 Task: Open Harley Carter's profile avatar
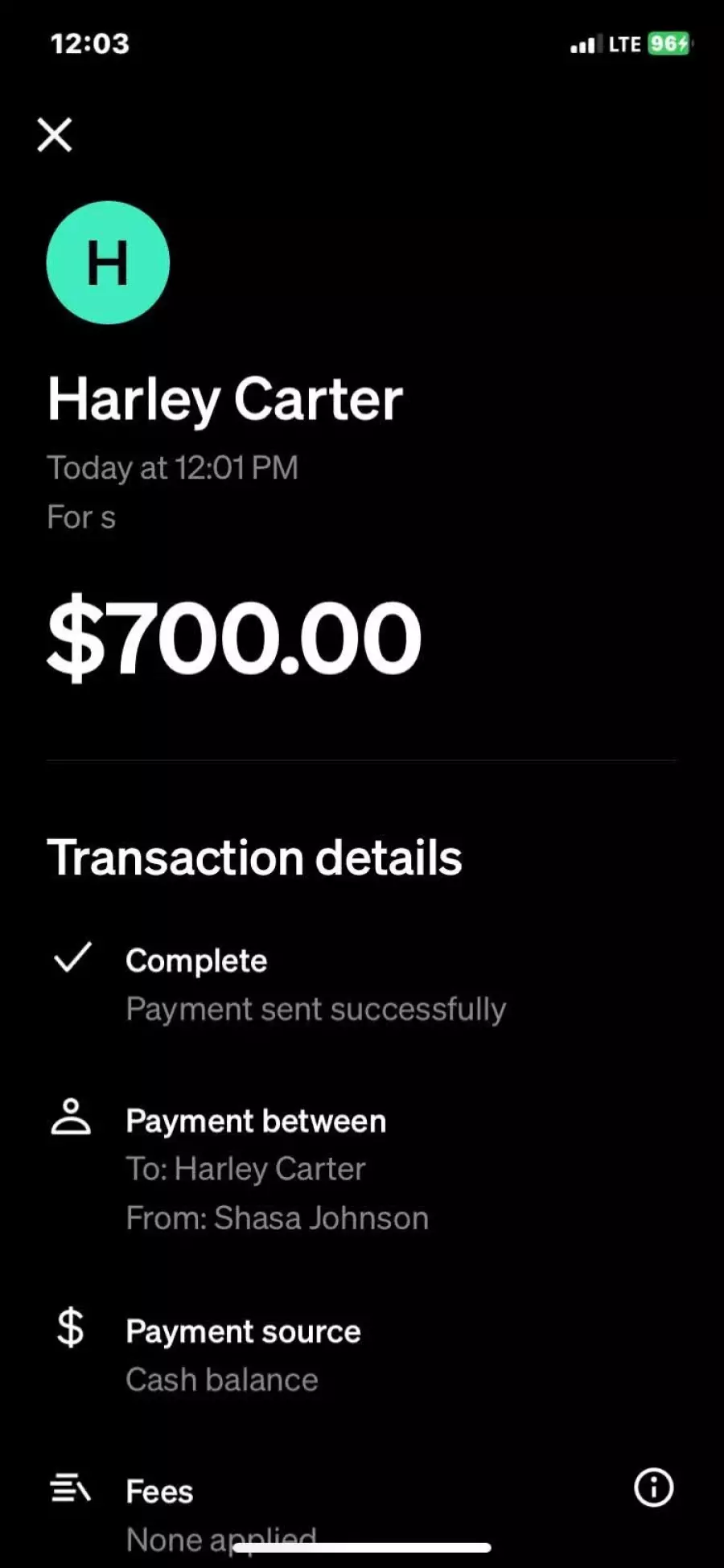[x=108, y=263]
